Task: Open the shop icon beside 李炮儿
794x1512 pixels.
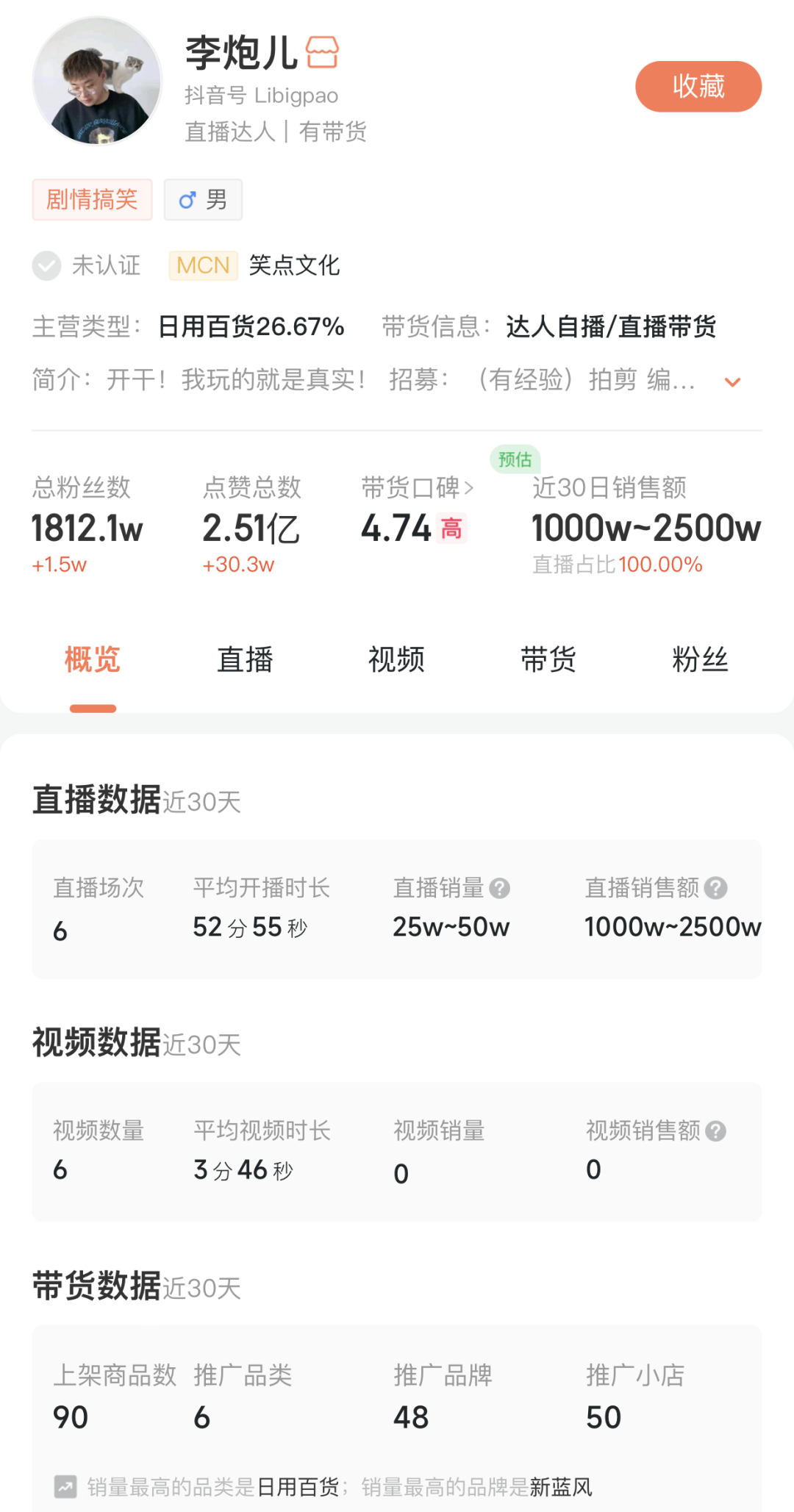Action: (x=322, y=53)
